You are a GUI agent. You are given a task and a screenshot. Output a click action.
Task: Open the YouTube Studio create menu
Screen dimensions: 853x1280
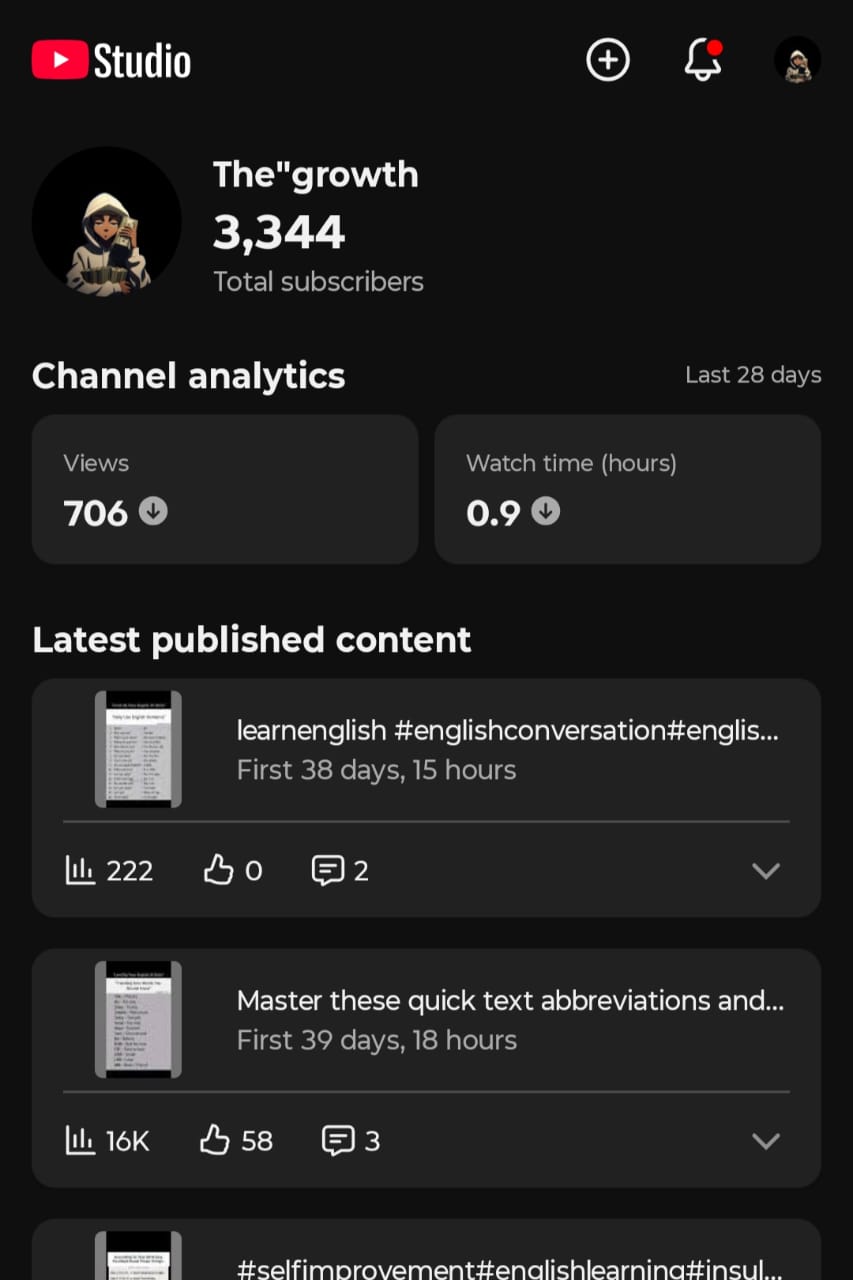(607, 60)
